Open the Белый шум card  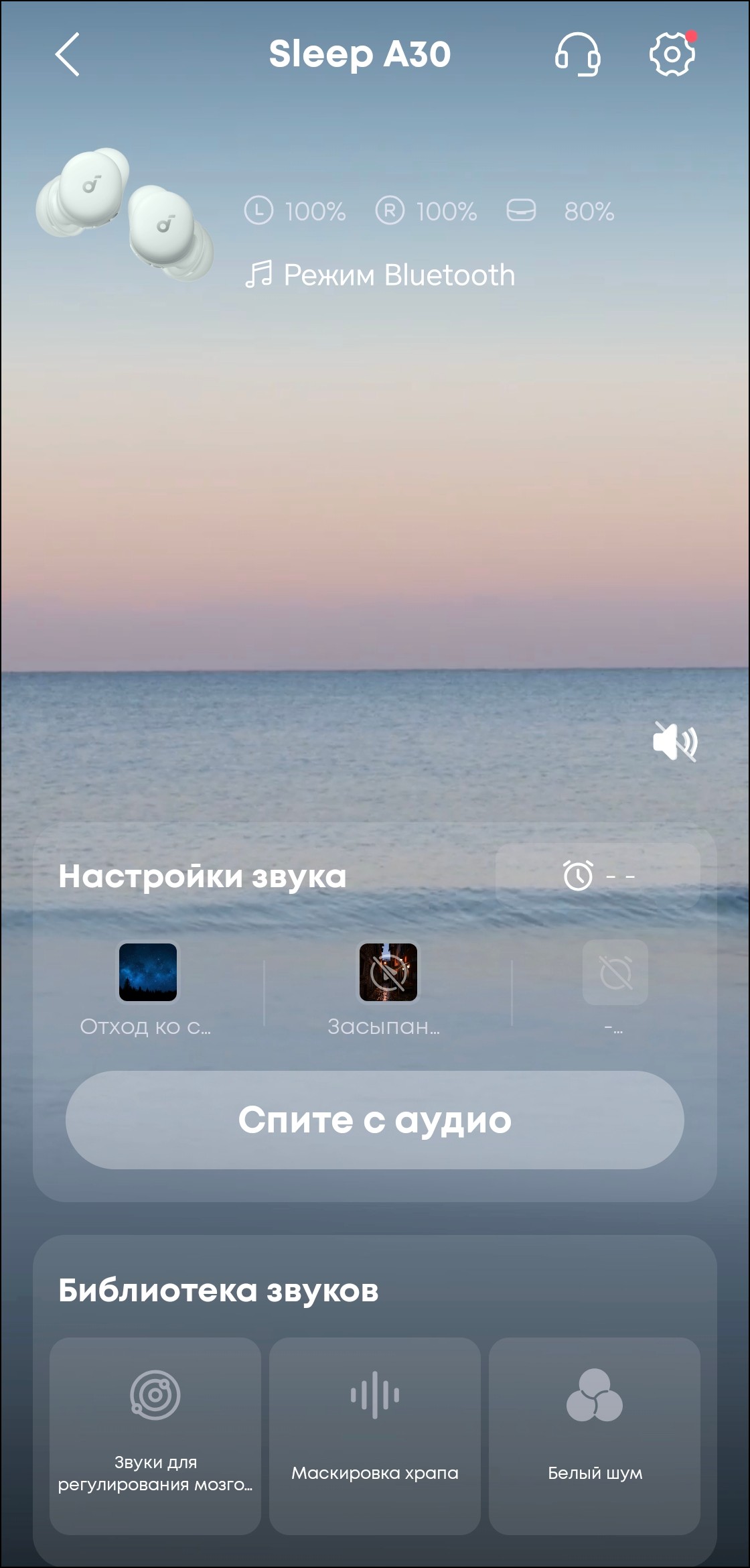click(595, 1435)
